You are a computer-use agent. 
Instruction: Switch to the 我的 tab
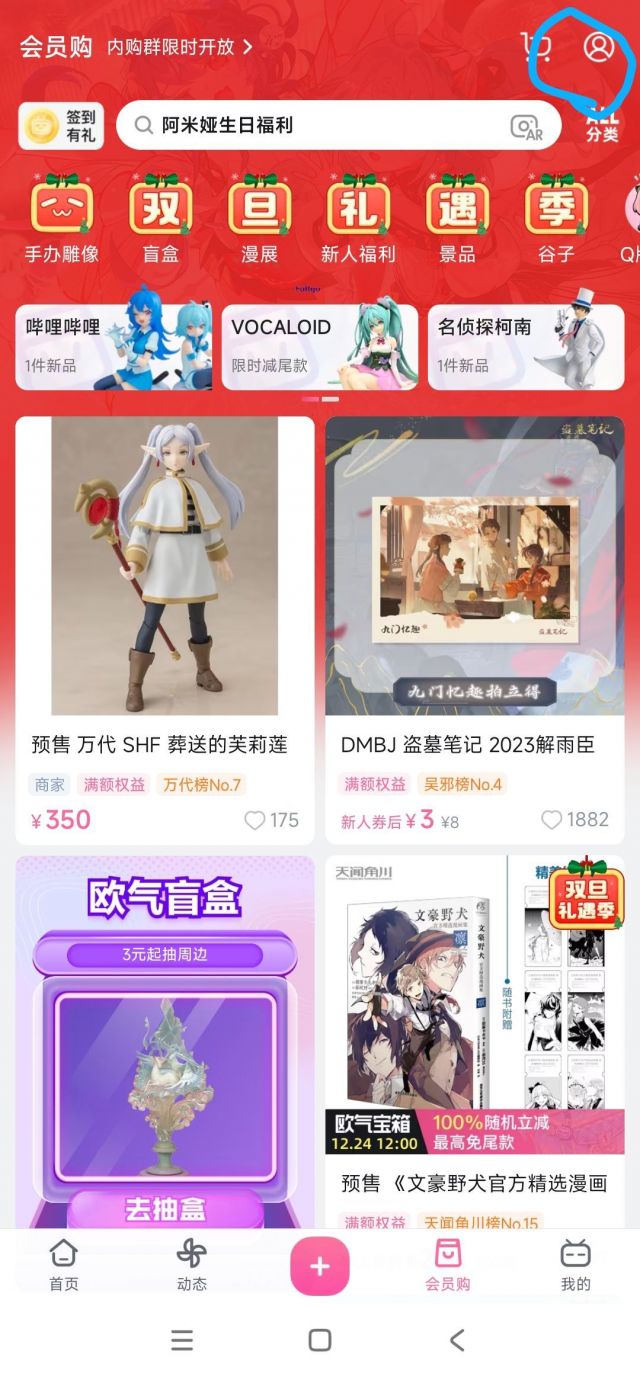pos(575,1265)
